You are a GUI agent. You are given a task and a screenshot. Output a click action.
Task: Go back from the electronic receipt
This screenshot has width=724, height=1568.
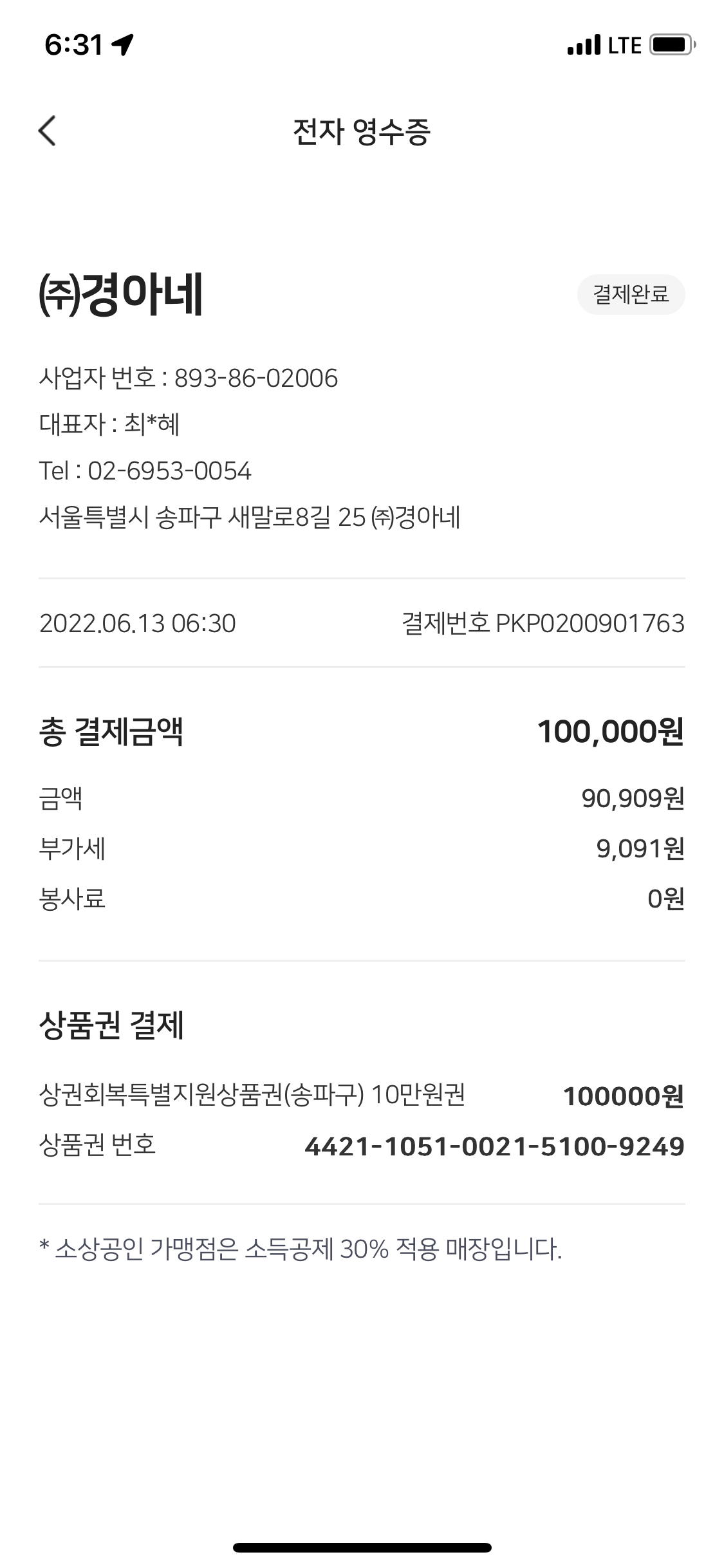[48, 131]
